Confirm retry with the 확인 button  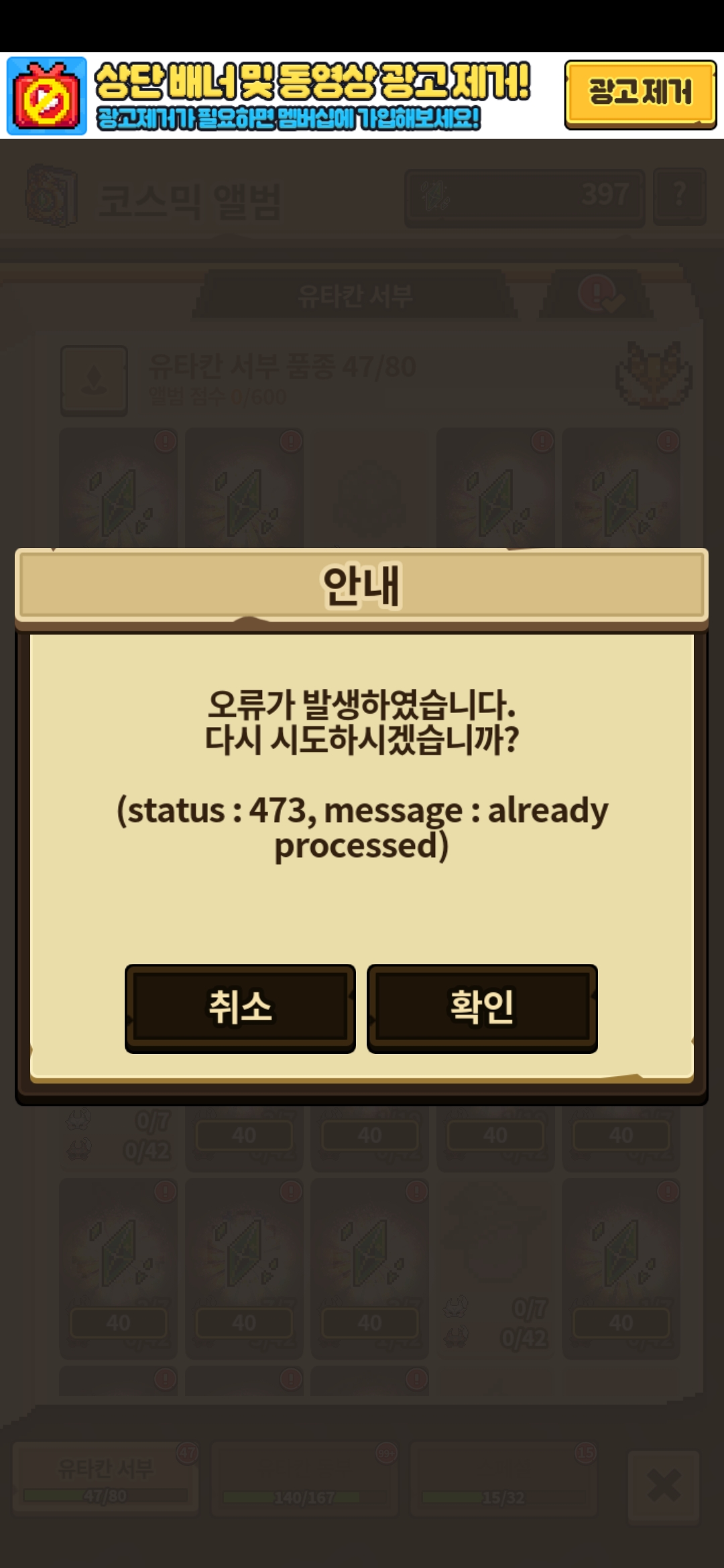pos(482,1008)
